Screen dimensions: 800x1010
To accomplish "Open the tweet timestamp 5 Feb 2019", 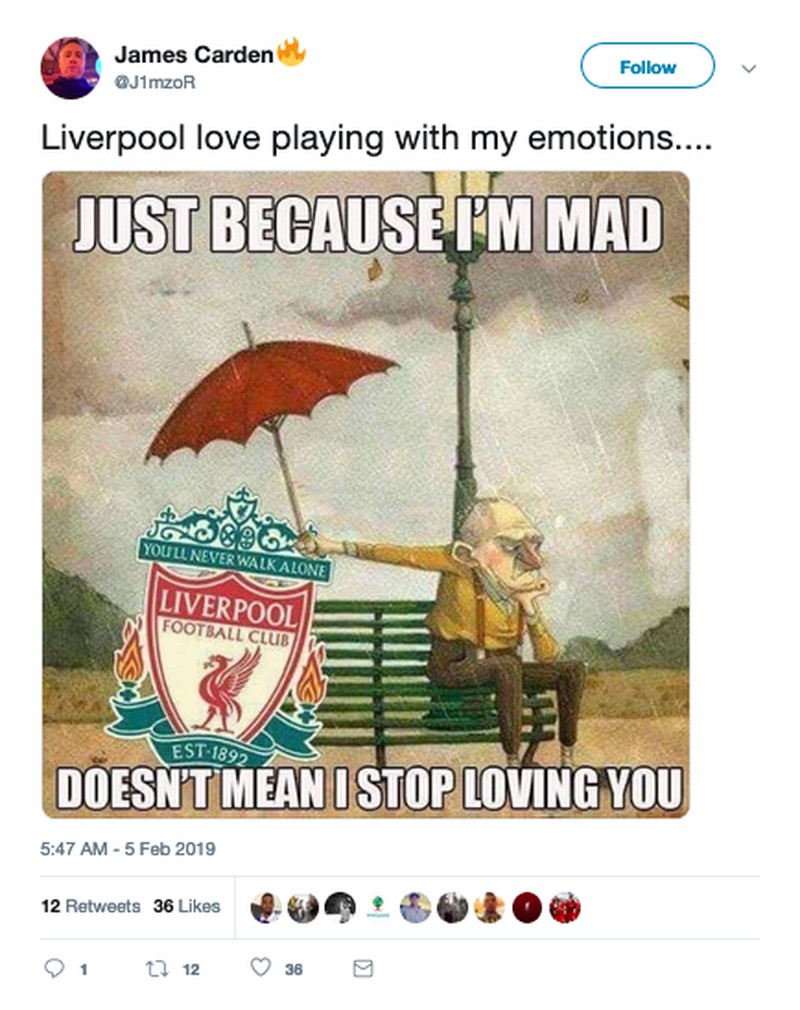I will click(128, 849).
